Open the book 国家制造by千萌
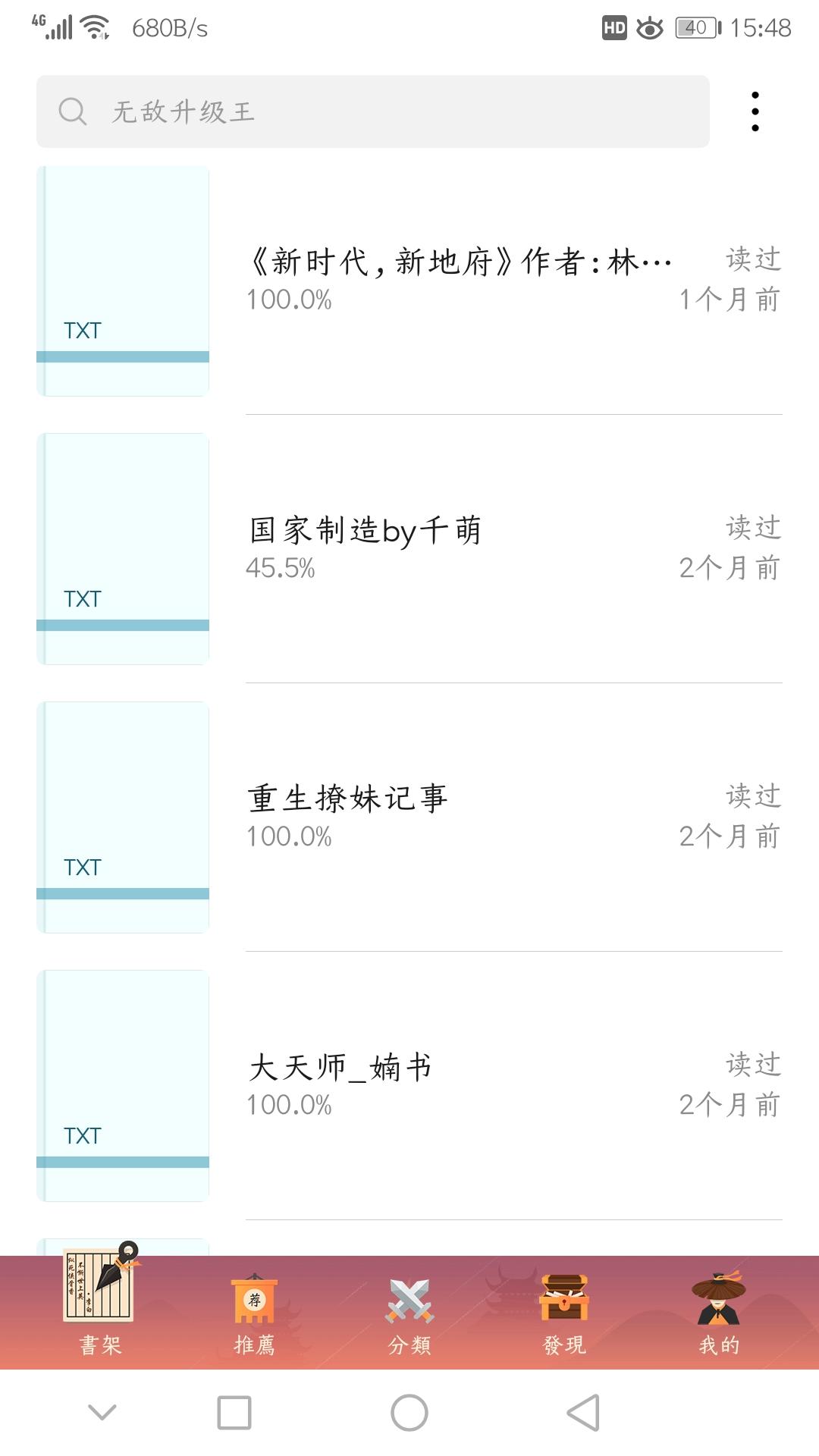The width and height of the screenshot is (819, 1456). click(409, 549)
